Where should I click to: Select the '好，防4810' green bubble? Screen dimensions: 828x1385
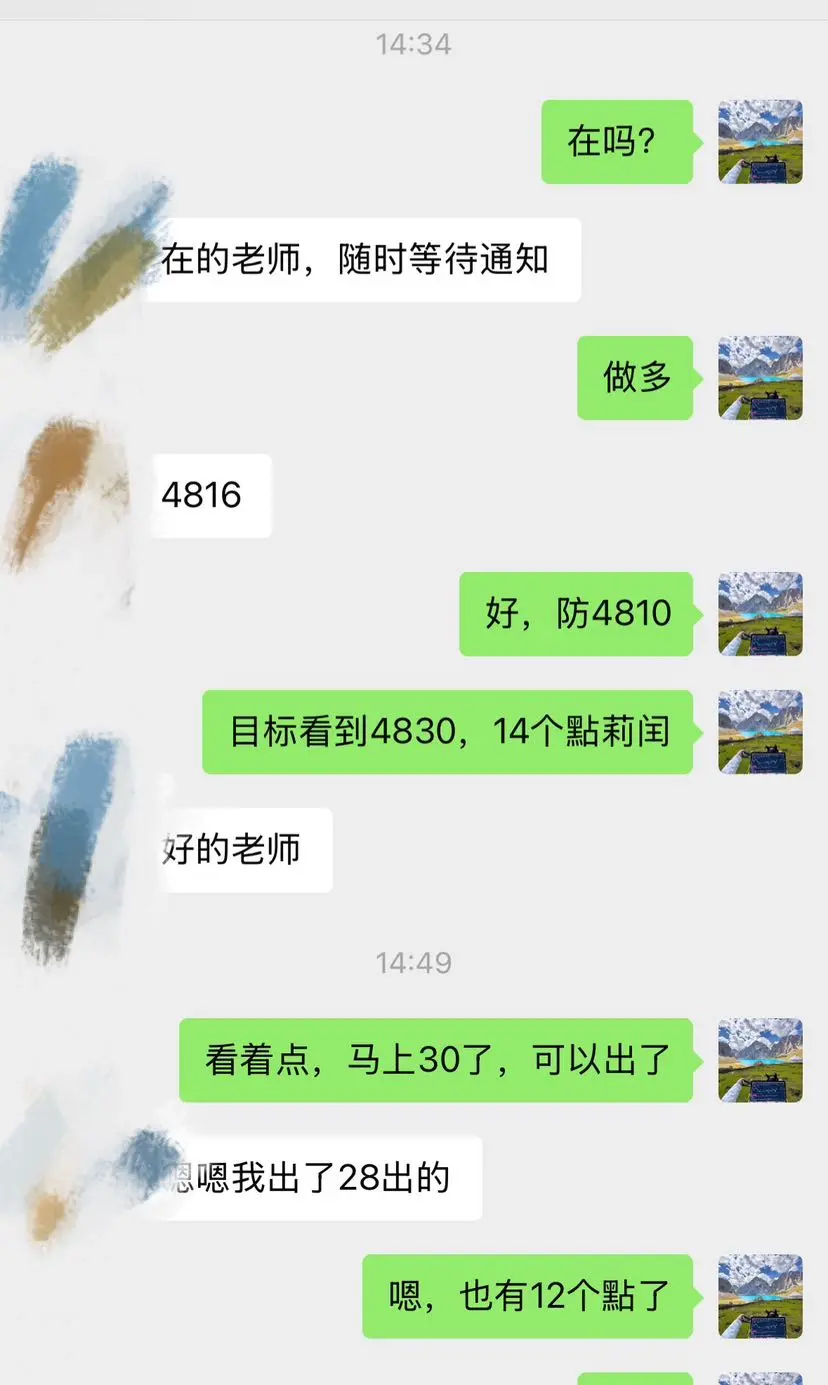point(575,614)
